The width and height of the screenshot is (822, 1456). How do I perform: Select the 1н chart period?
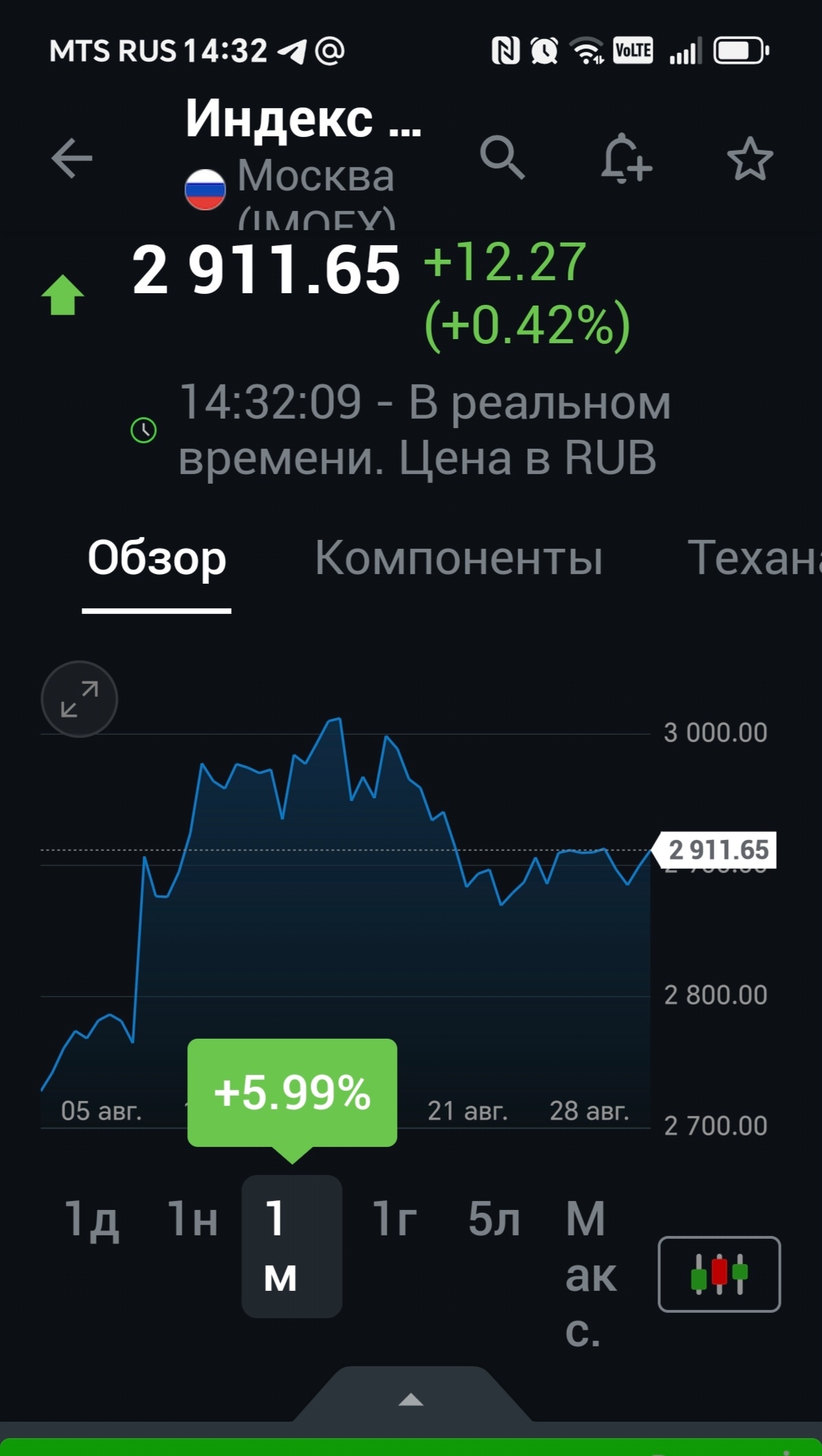pos(193,1220)
